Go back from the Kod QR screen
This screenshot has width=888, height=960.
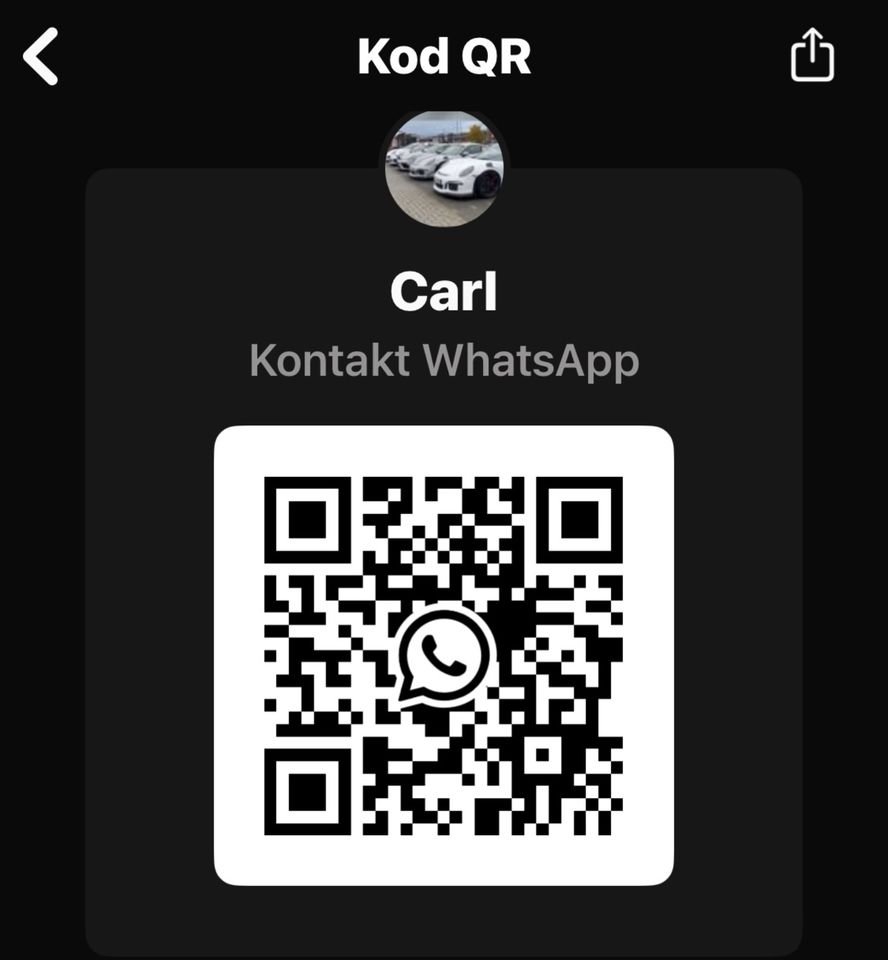pos(41,56)
